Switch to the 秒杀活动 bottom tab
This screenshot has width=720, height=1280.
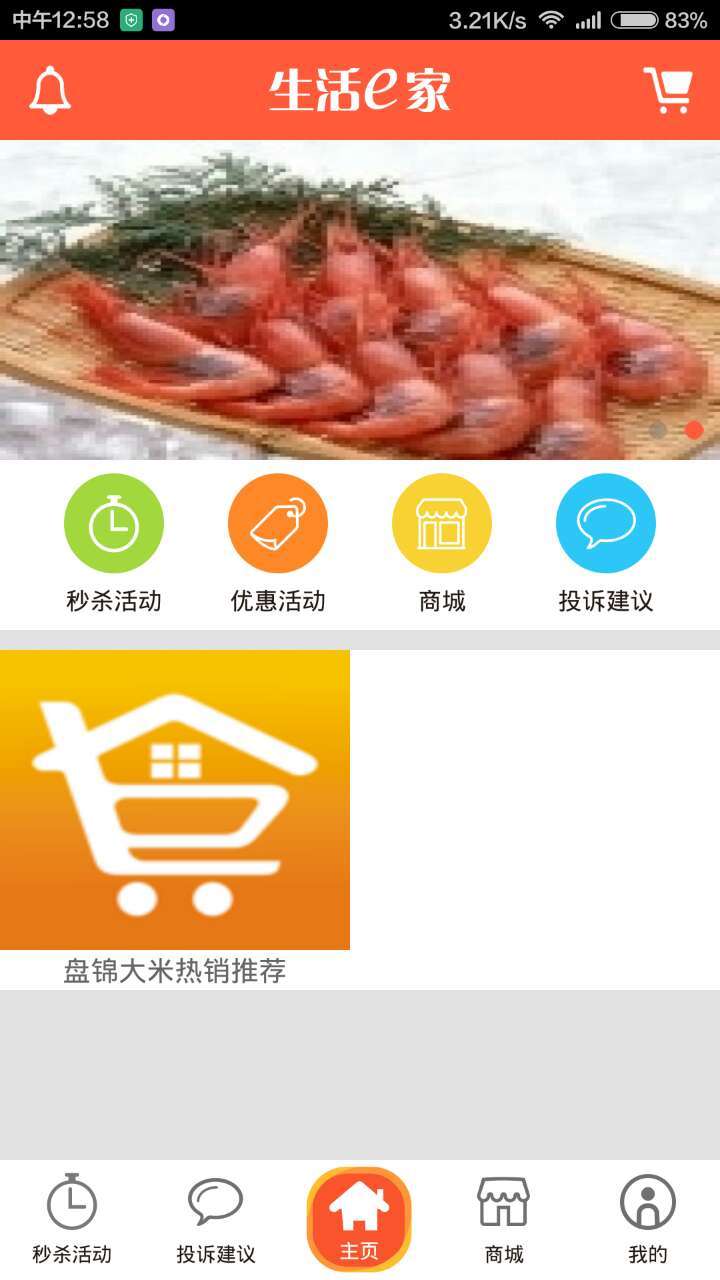coord(72,1220)
